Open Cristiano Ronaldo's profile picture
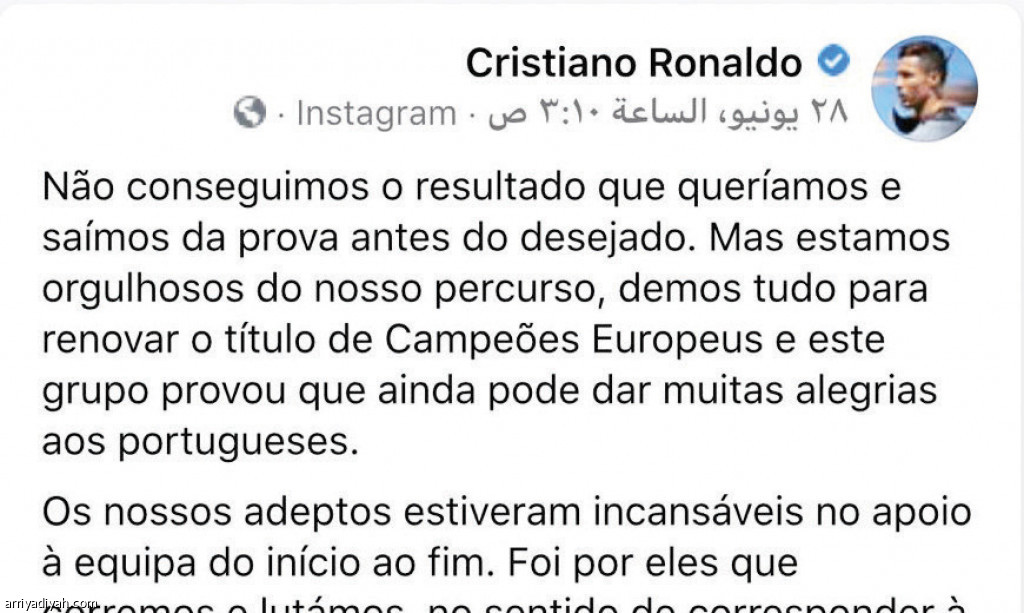 (x=924, y=87)
